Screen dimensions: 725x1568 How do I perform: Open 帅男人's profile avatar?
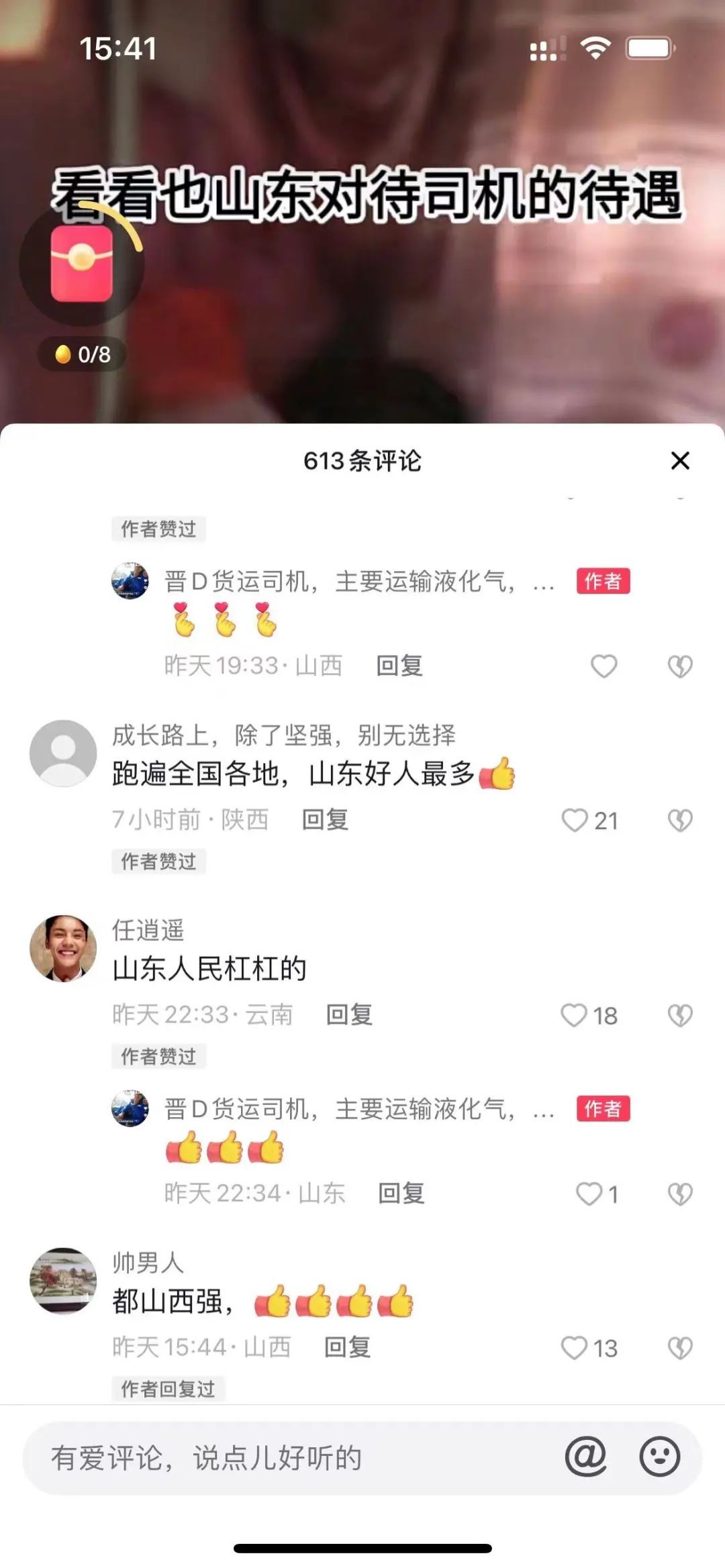tap(63, 1280)
